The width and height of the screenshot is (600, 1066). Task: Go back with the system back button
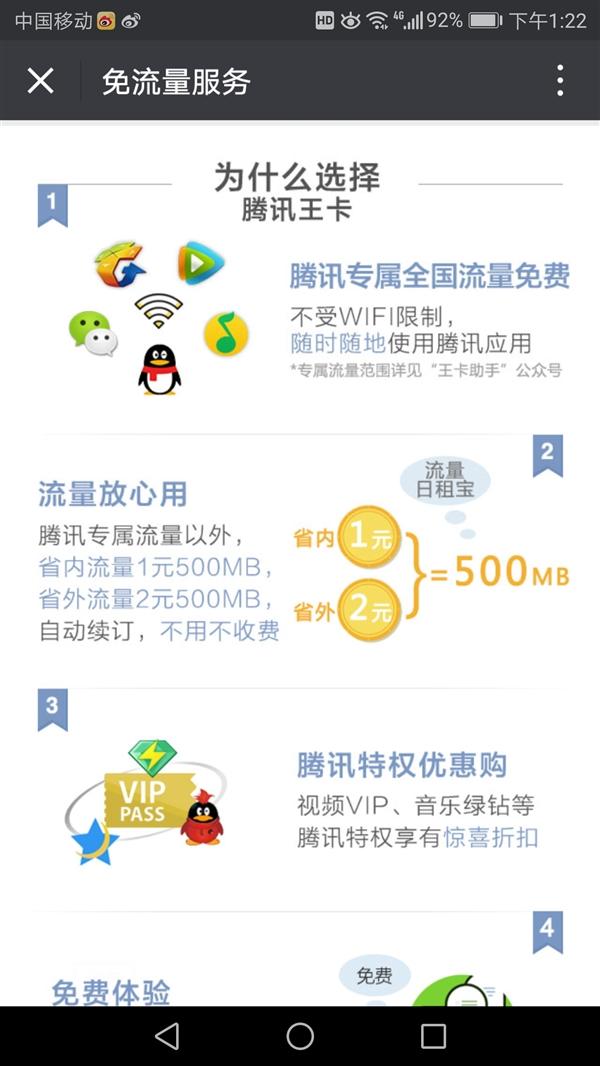167,1036
